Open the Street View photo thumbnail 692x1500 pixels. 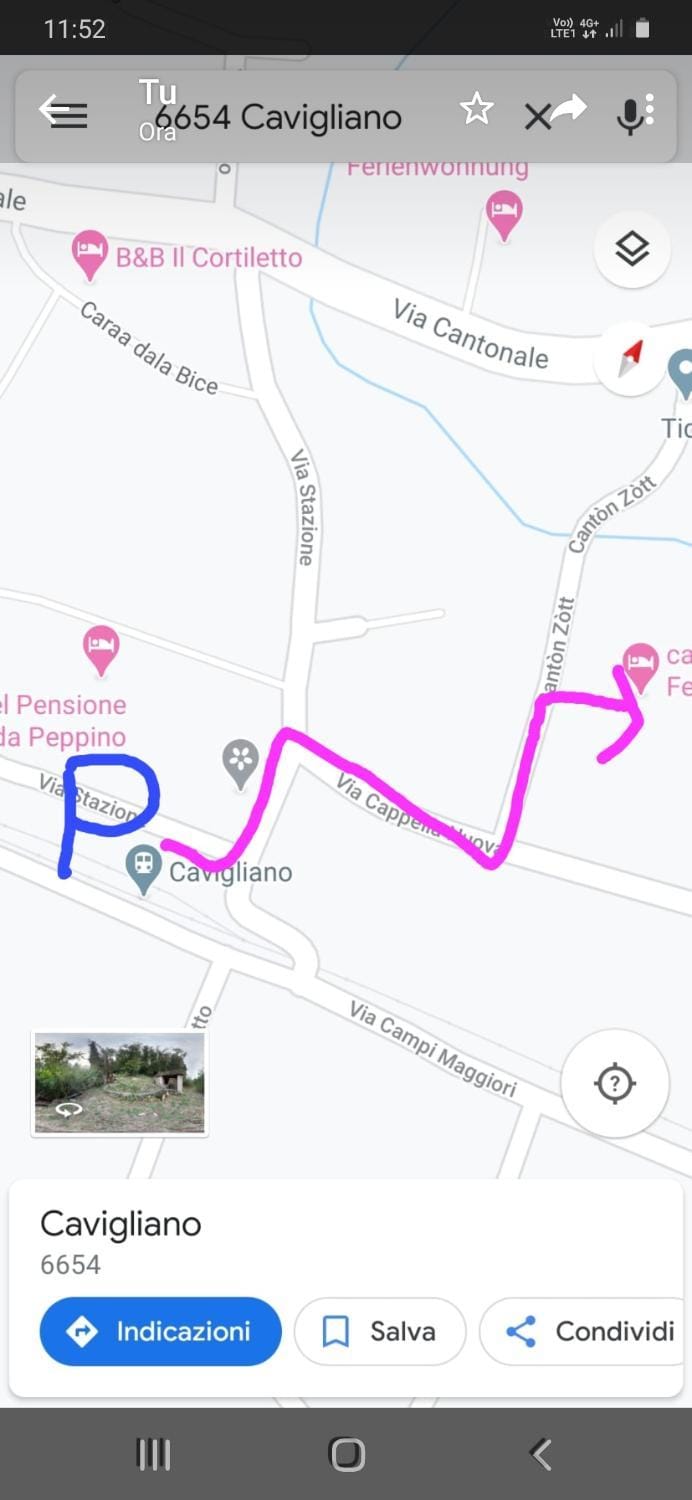click(x=120, y=1083)
